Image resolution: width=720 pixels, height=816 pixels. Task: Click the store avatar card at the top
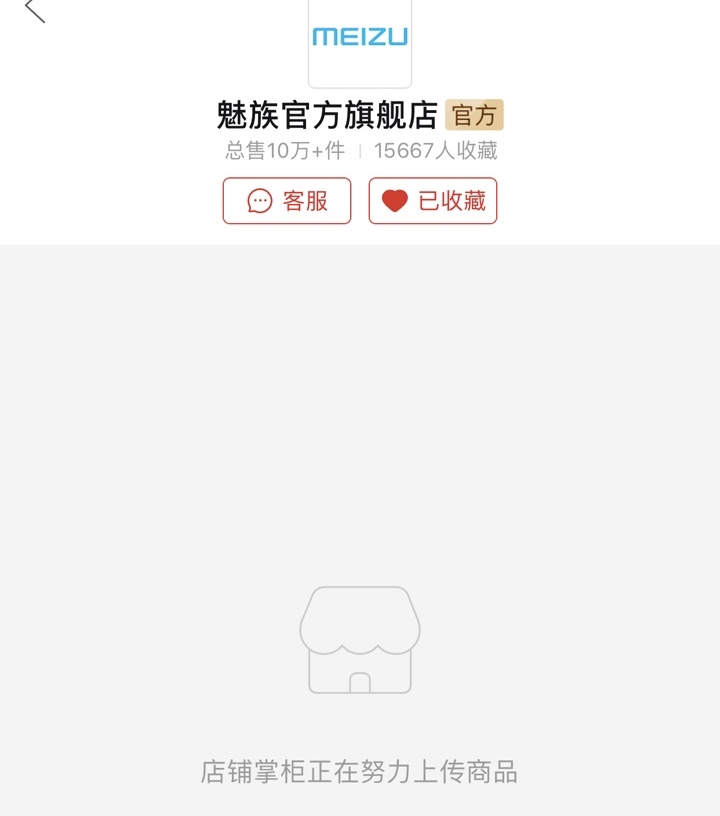pyautogui.click(x=360, y=42)
